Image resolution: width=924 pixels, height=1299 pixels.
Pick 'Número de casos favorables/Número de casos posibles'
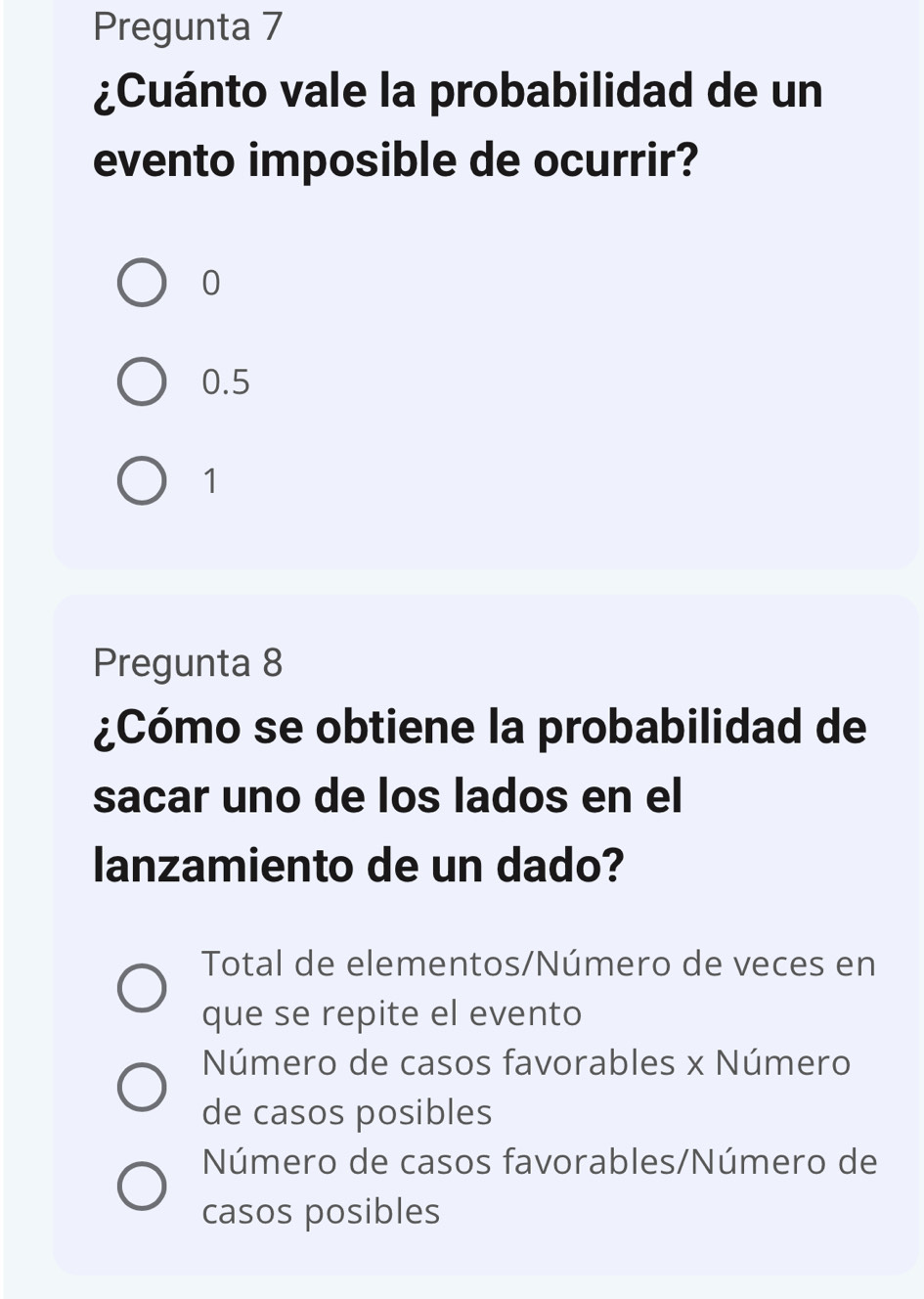[x=142, y=1187]
